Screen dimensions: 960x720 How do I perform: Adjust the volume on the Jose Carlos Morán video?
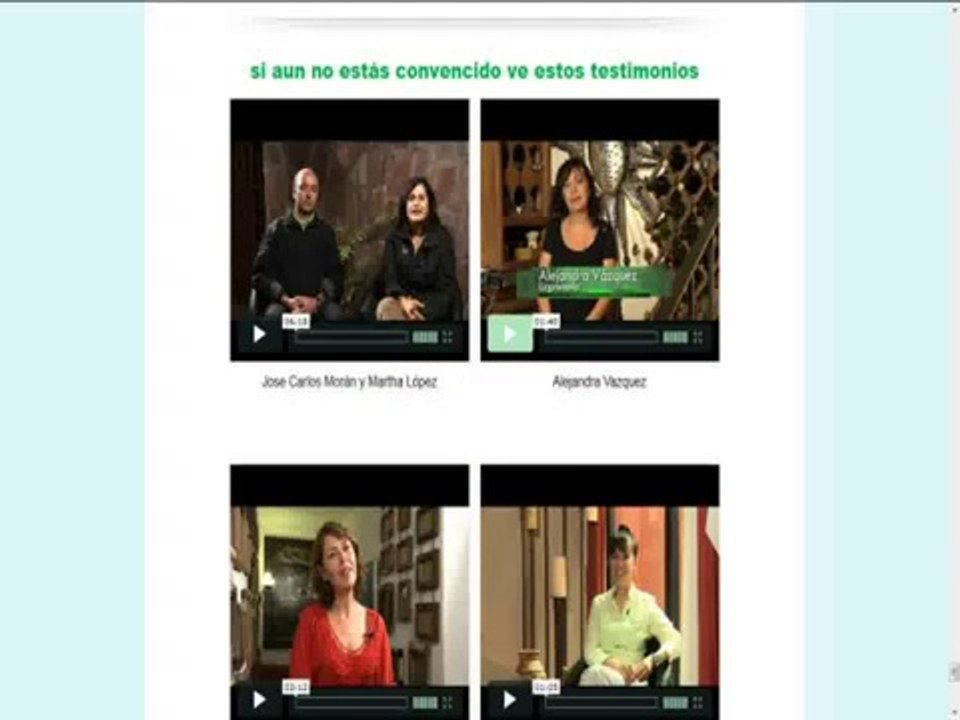(x=425, y=337)
